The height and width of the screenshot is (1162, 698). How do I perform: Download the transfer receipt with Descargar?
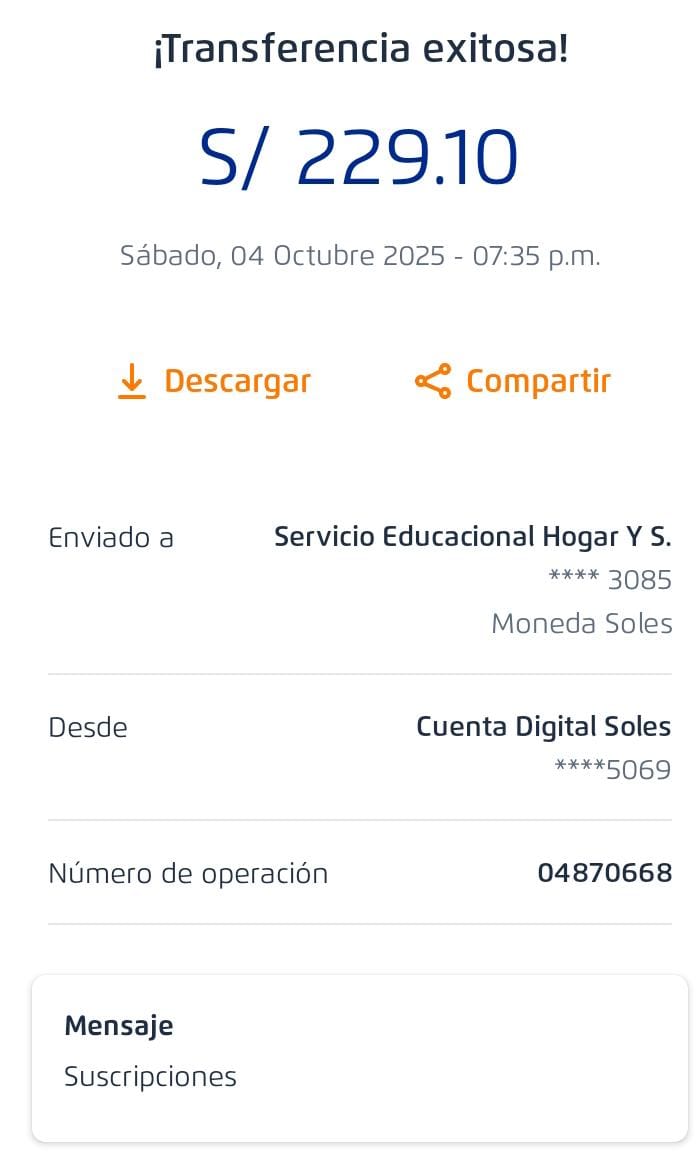point(214,381)
